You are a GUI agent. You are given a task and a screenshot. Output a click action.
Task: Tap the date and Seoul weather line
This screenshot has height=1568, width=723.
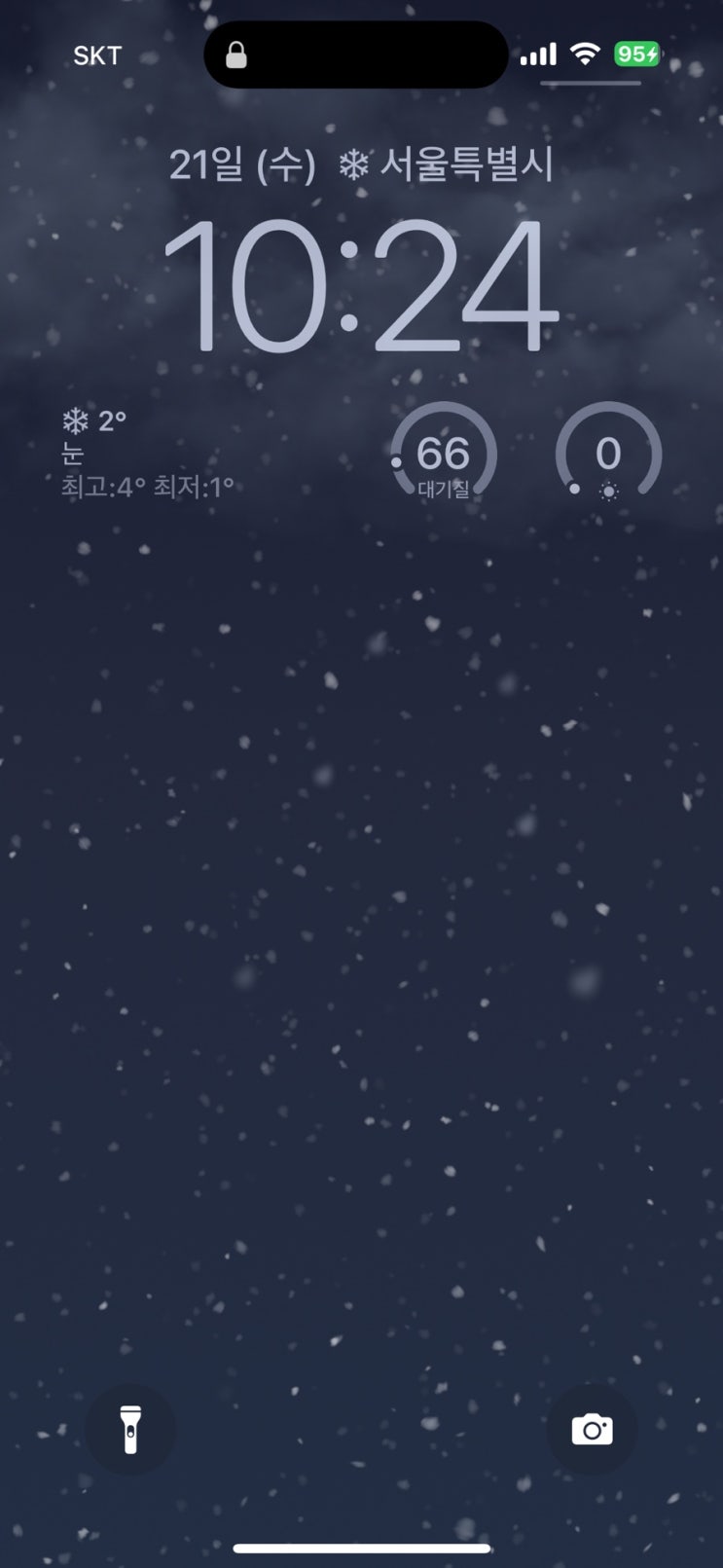click(x=361, y=164)
